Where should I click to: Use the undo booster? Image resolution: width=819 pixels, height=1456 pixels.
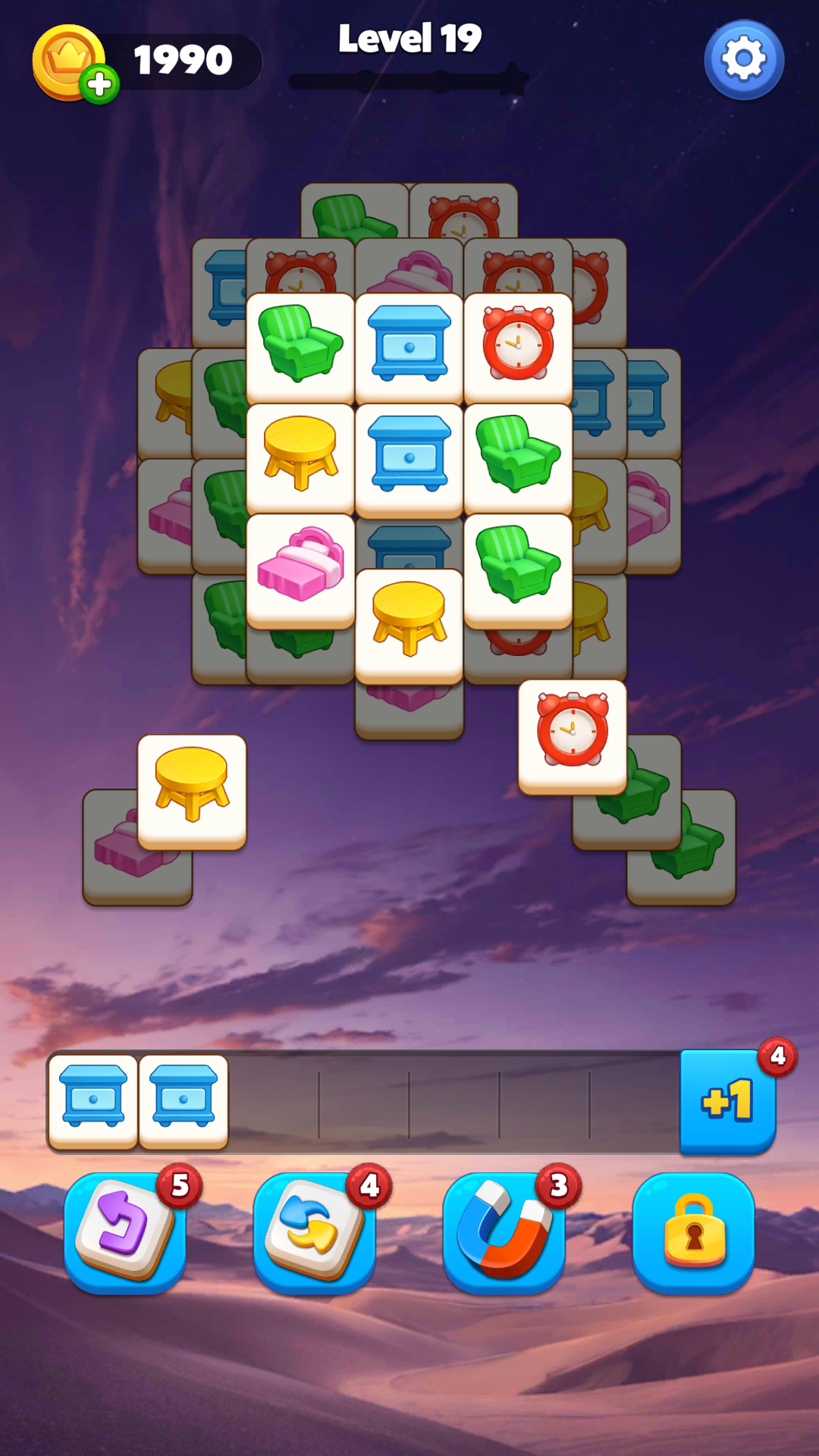(x=125, y=1232)
